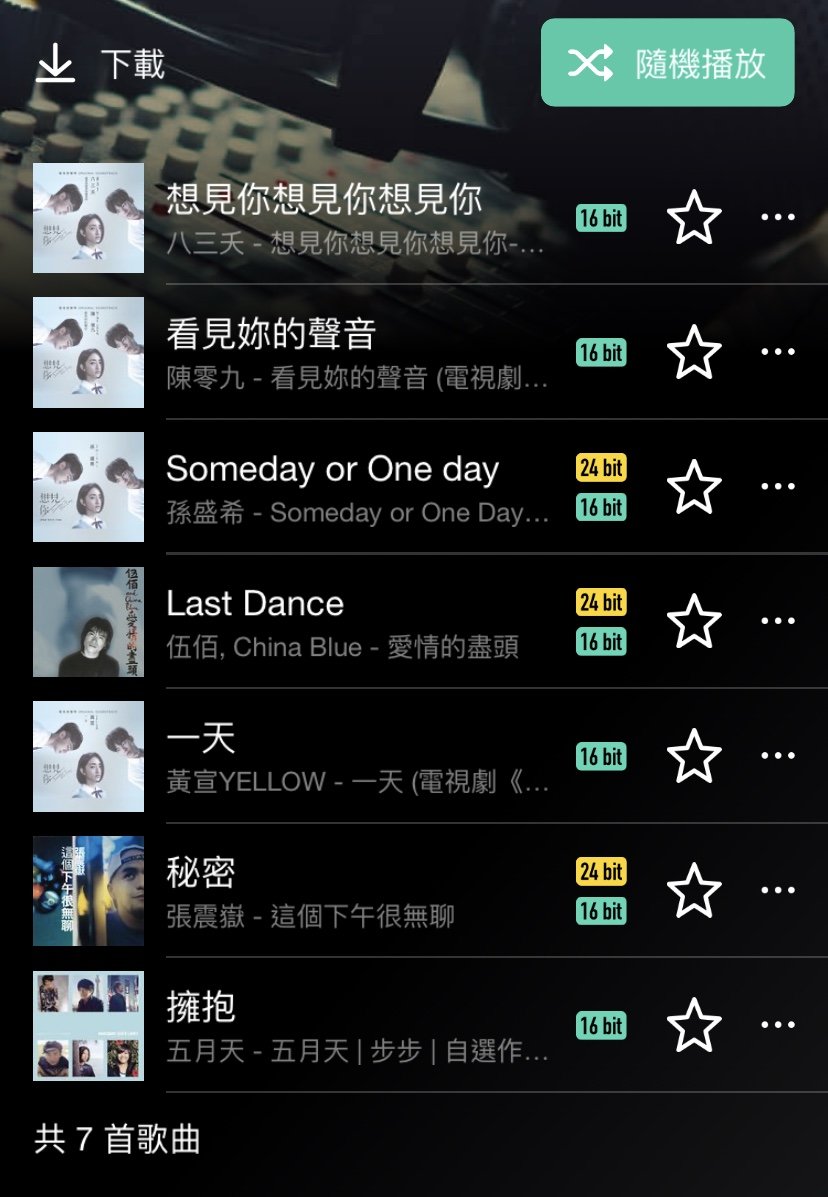This screenshot has width=828, height=1197.
Task: Star the song 看見妳的聲音
Action: pos(694,352)
